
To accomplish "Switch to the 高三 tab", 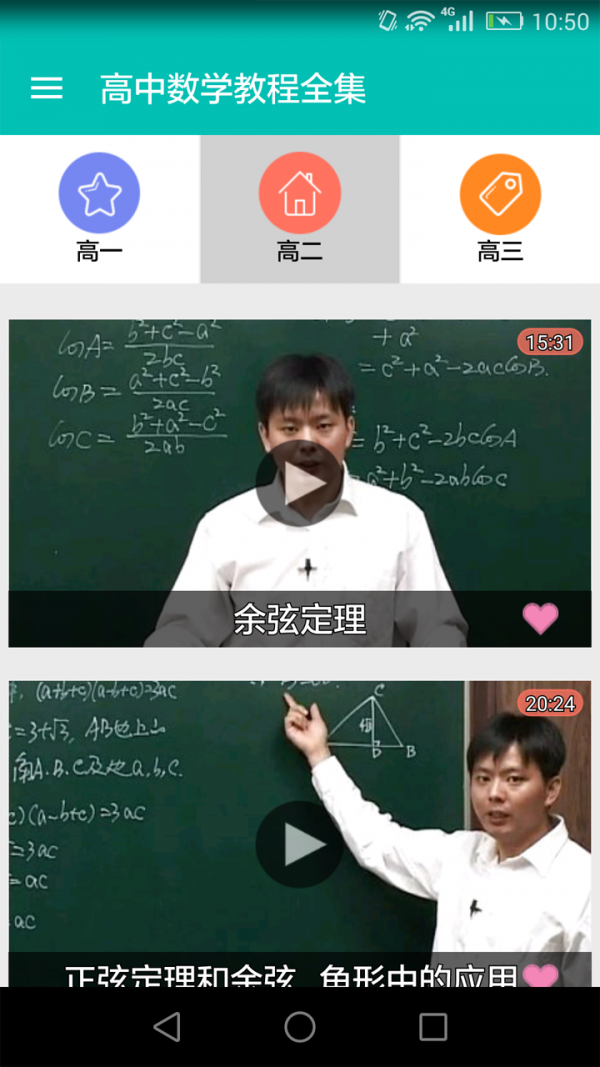I will [500, 208].
